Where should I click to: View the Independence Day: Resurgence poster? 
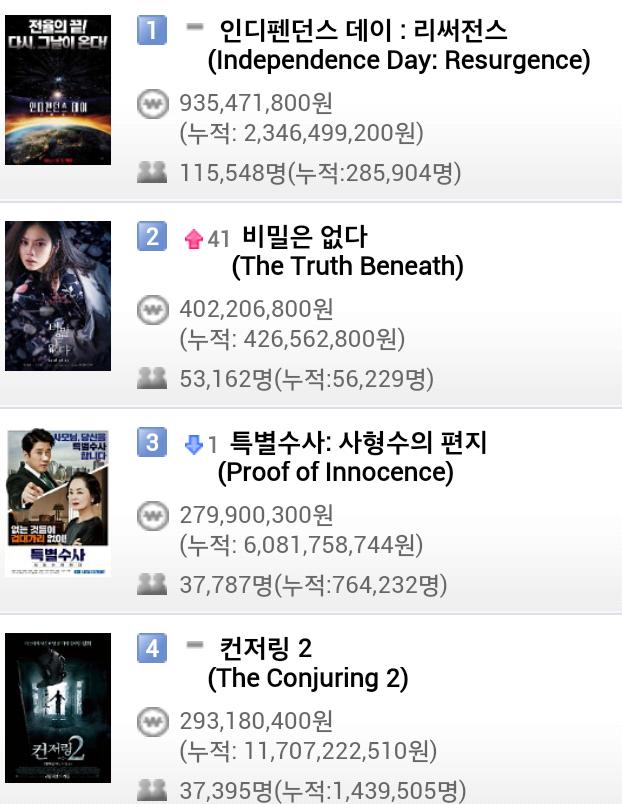58,90
